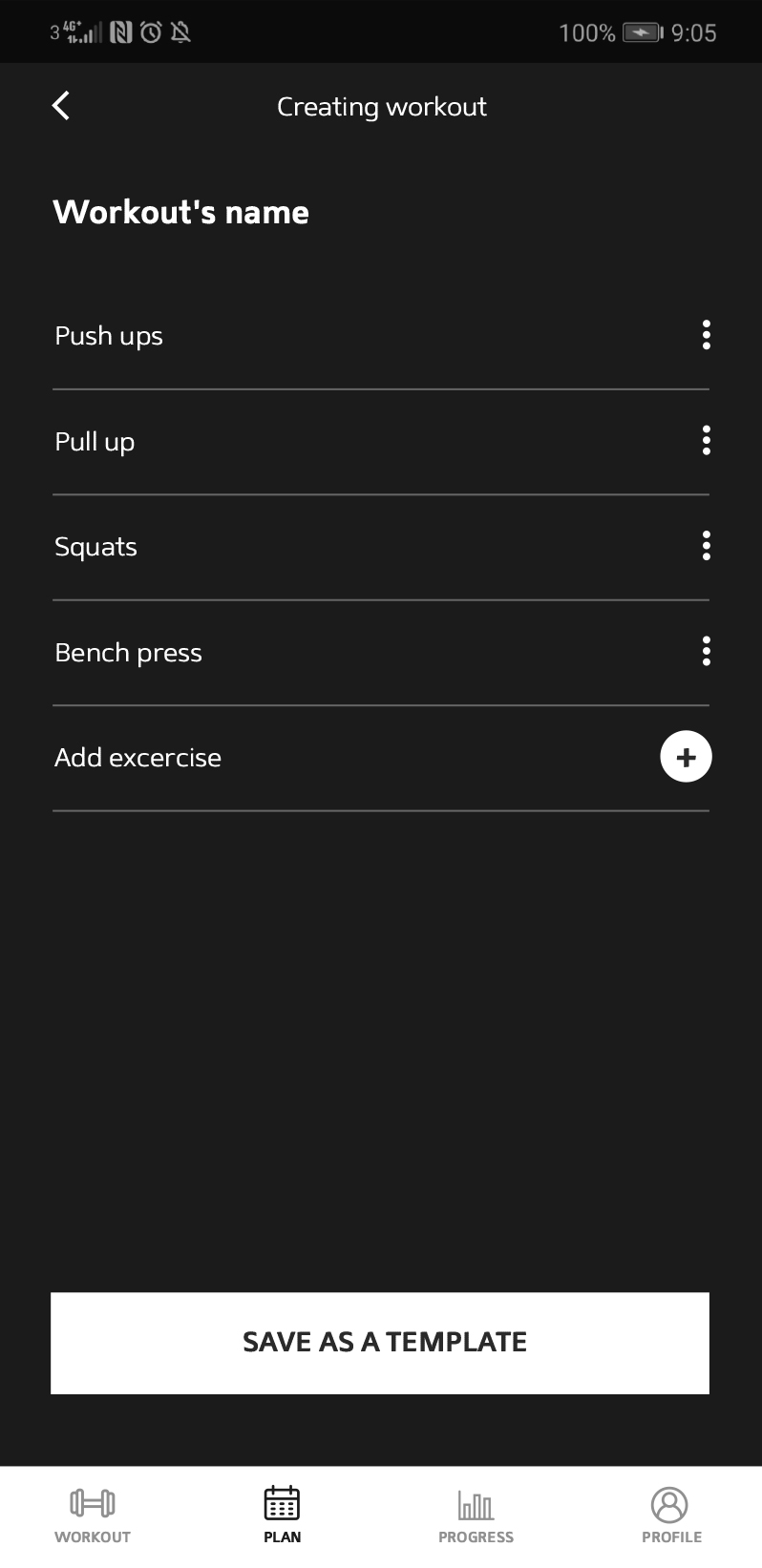Image resolution: width=762 pixels, height=1568 pixels.
Task: Select the Plan tab
Action: pos(282,1516)
